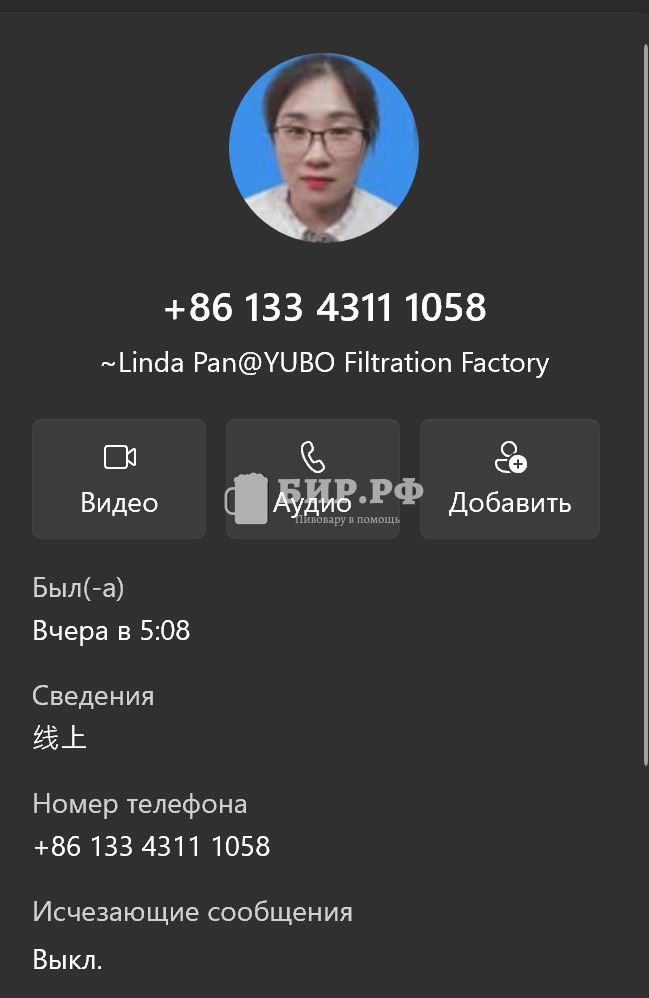Start an audio call via Аудио button

(312, 479)
